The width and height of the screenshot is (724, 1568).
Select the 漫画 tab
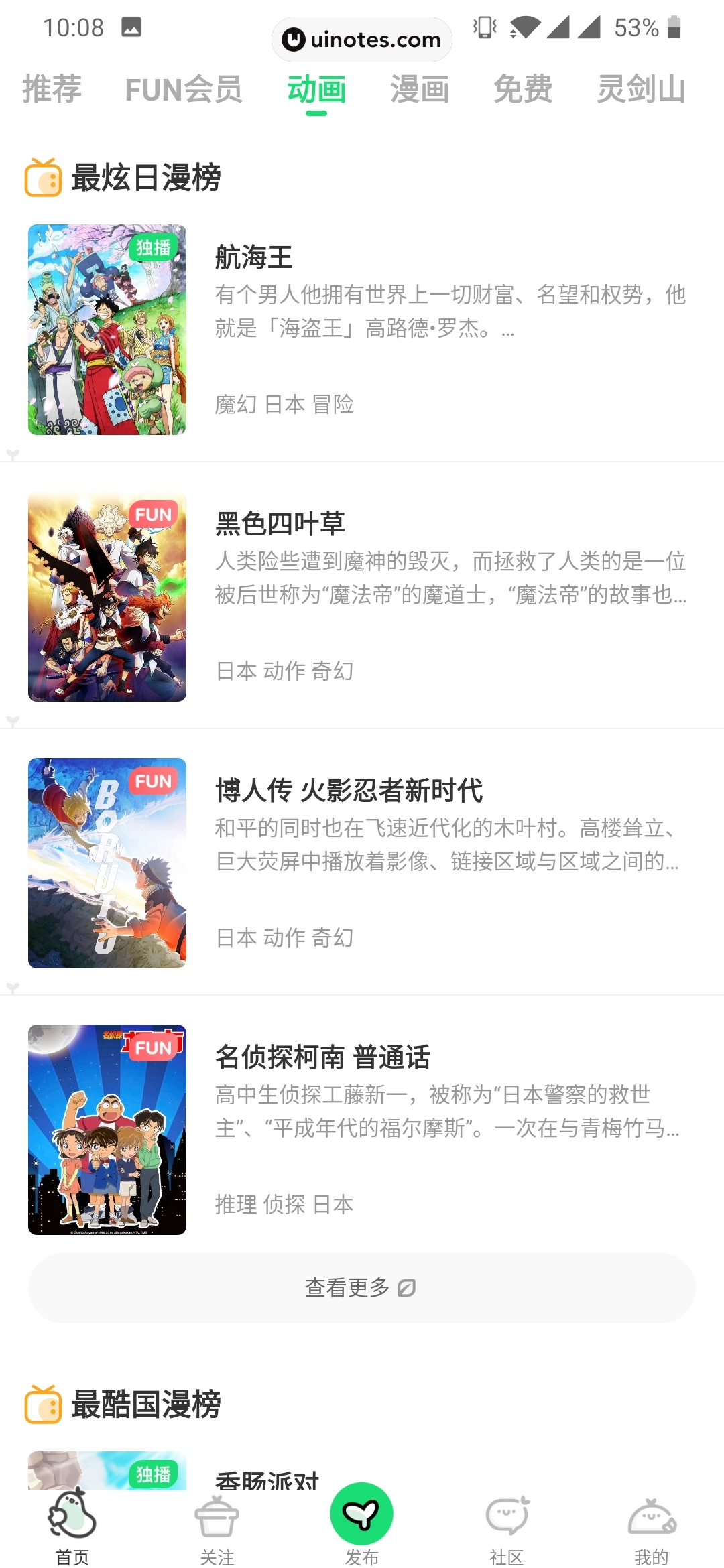(x=420, y=89)
